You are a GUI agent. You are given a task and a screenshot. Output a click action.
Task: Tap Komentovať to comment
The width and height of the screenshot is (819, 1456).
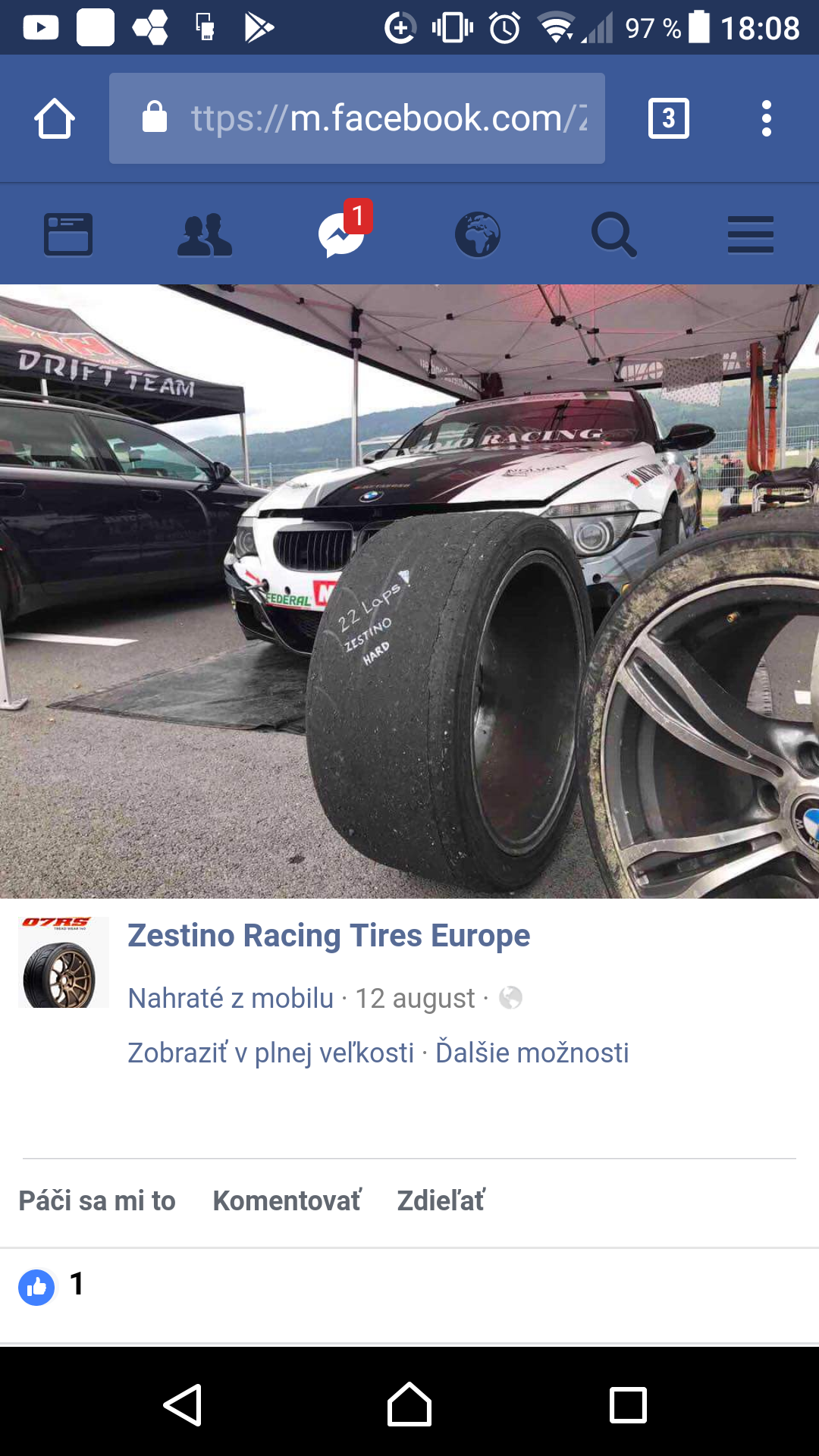[x=287, y=1201]
